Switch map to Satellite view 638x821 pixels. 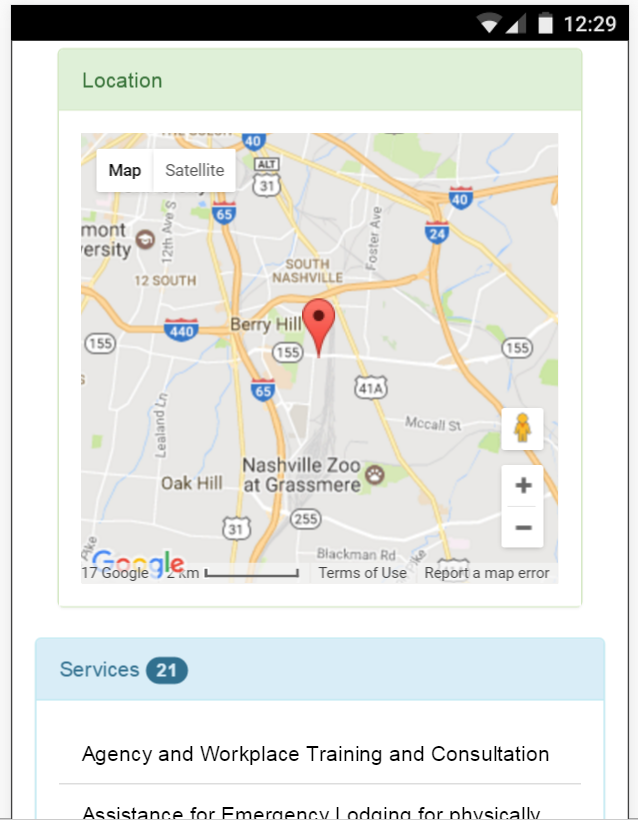tap(195, 170)
